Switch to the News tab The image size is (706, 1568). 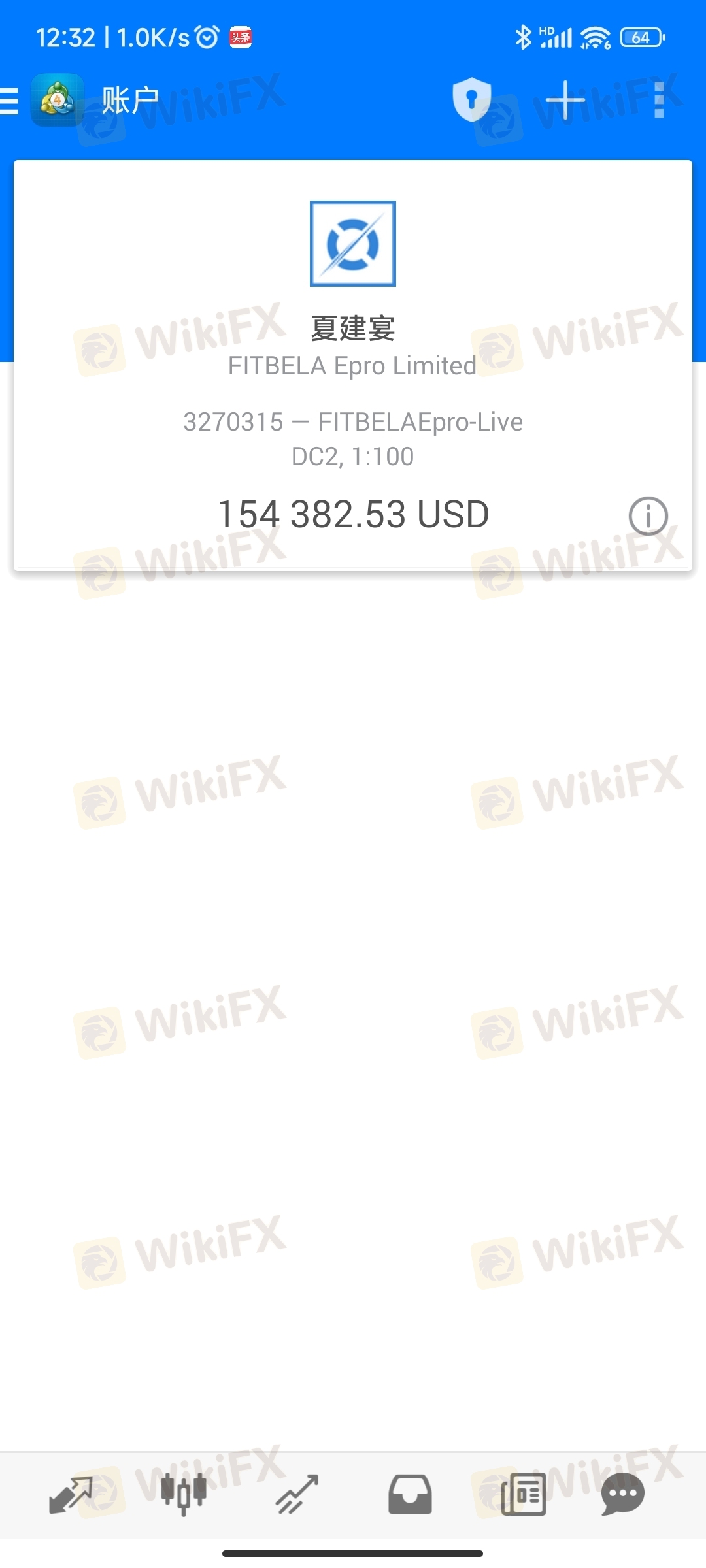(x=523, y=1494)
